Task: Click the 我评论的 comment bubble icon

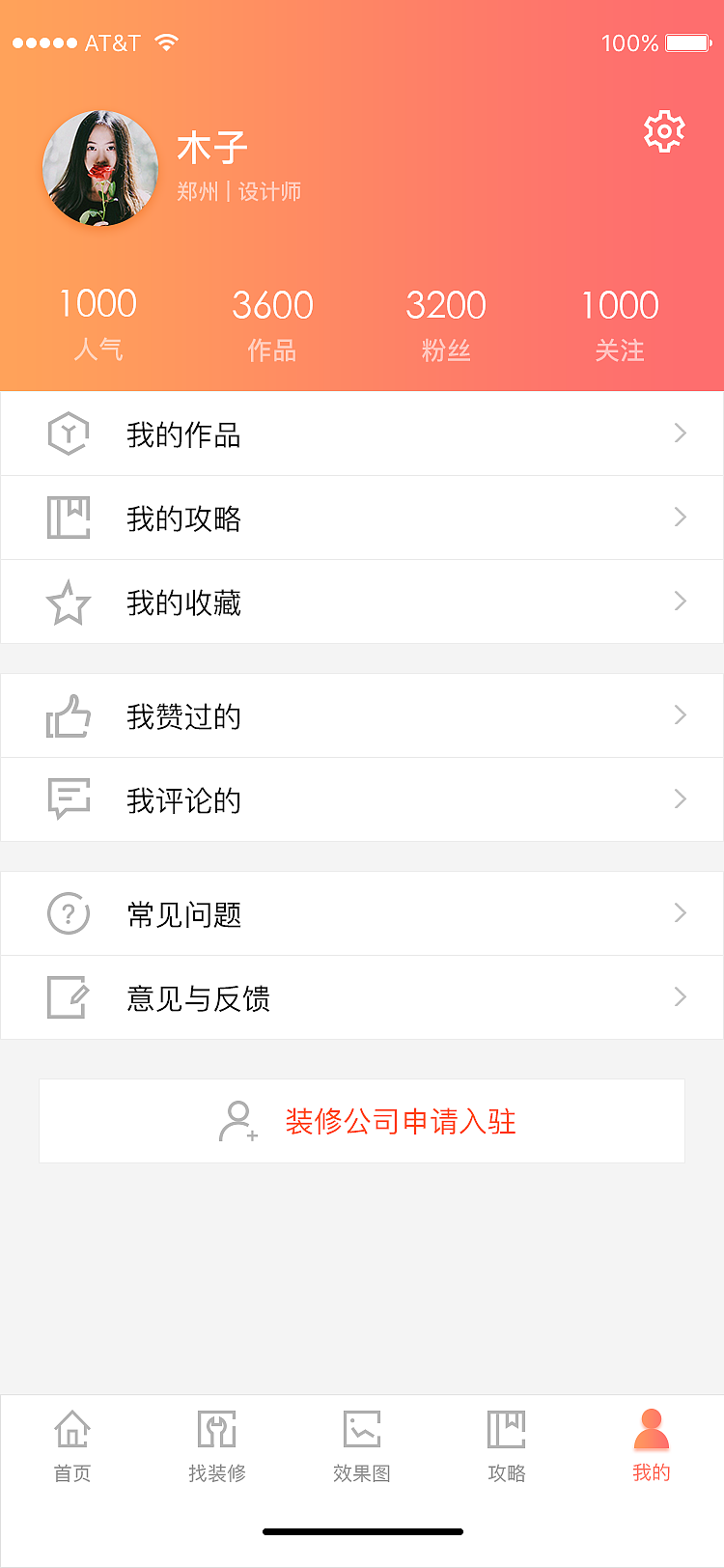Action: point(68,799)
